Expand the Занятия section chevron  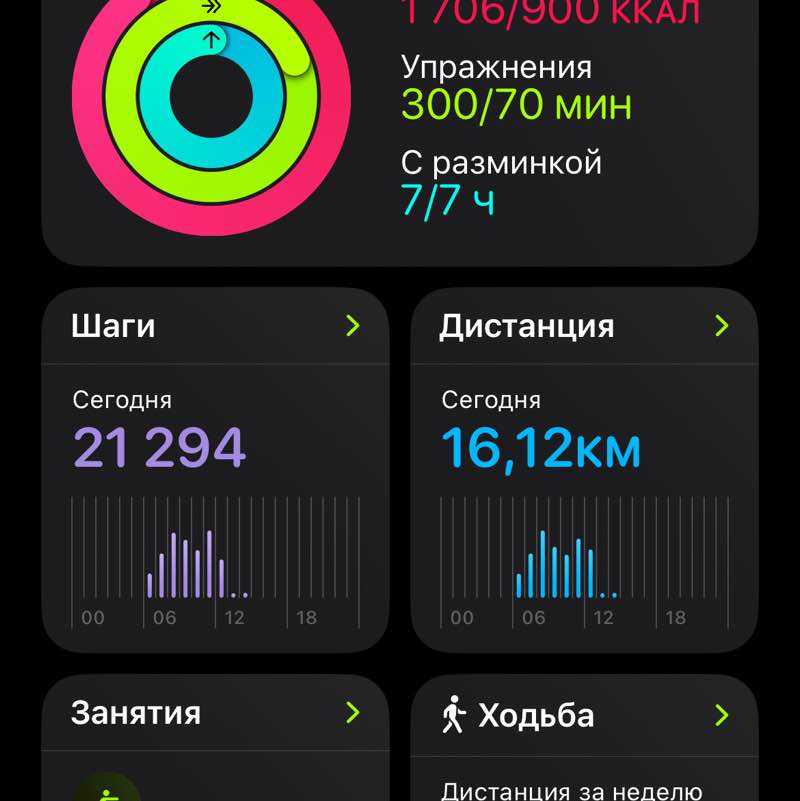click(x=352, y=713)
